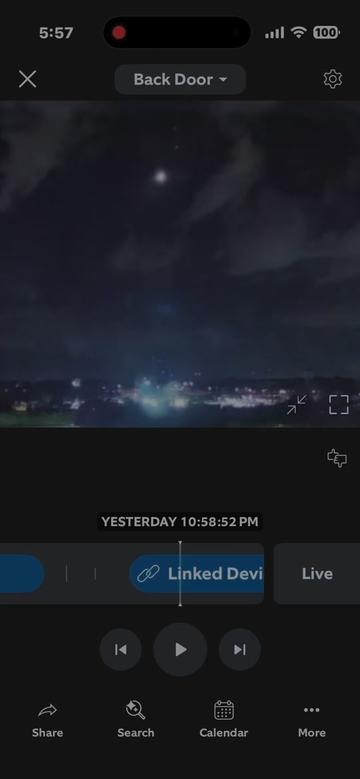Open the Back Door camera dropdown
The width and height of the screenshot is (360, 779).
click(x=180, y=79)
